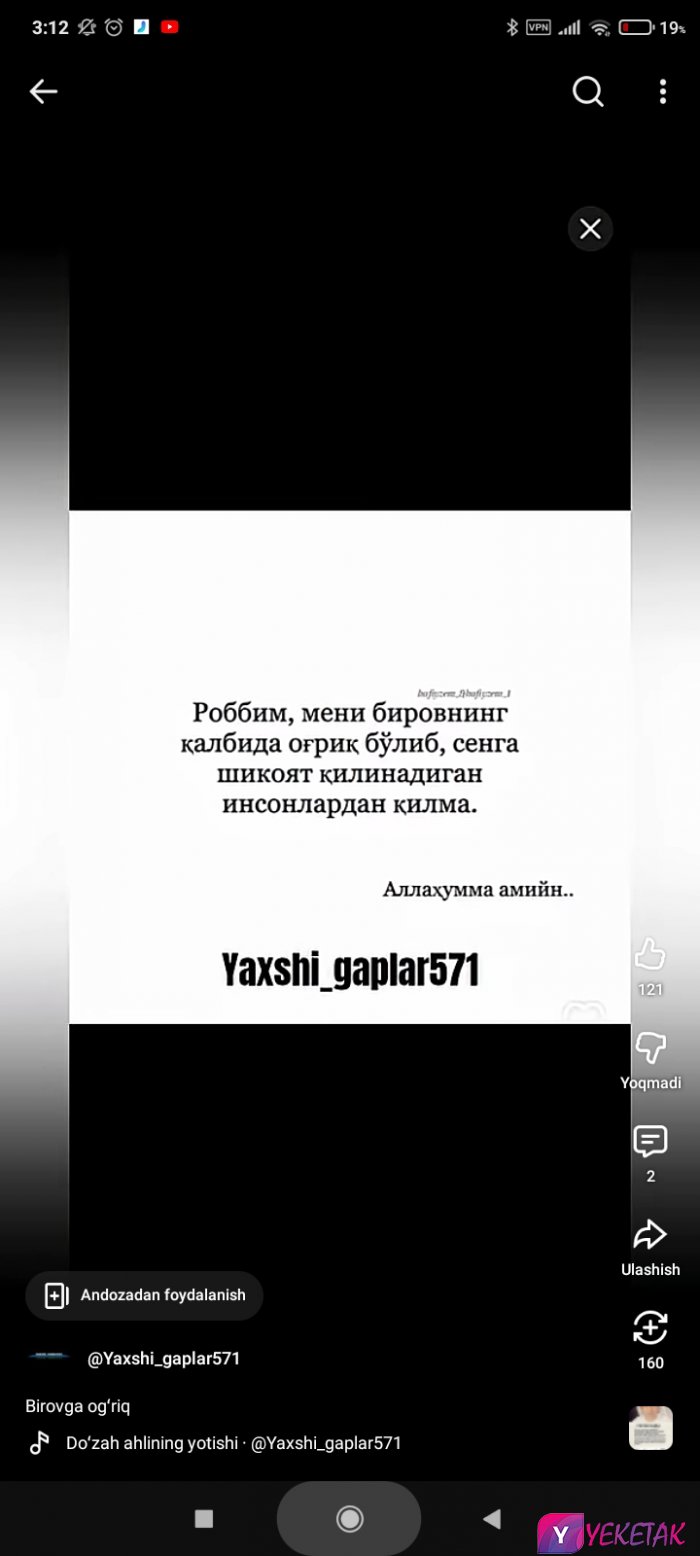Share the video via Ulashish
Viewport: 700px width, 1556px height.
click(650, 1235)
